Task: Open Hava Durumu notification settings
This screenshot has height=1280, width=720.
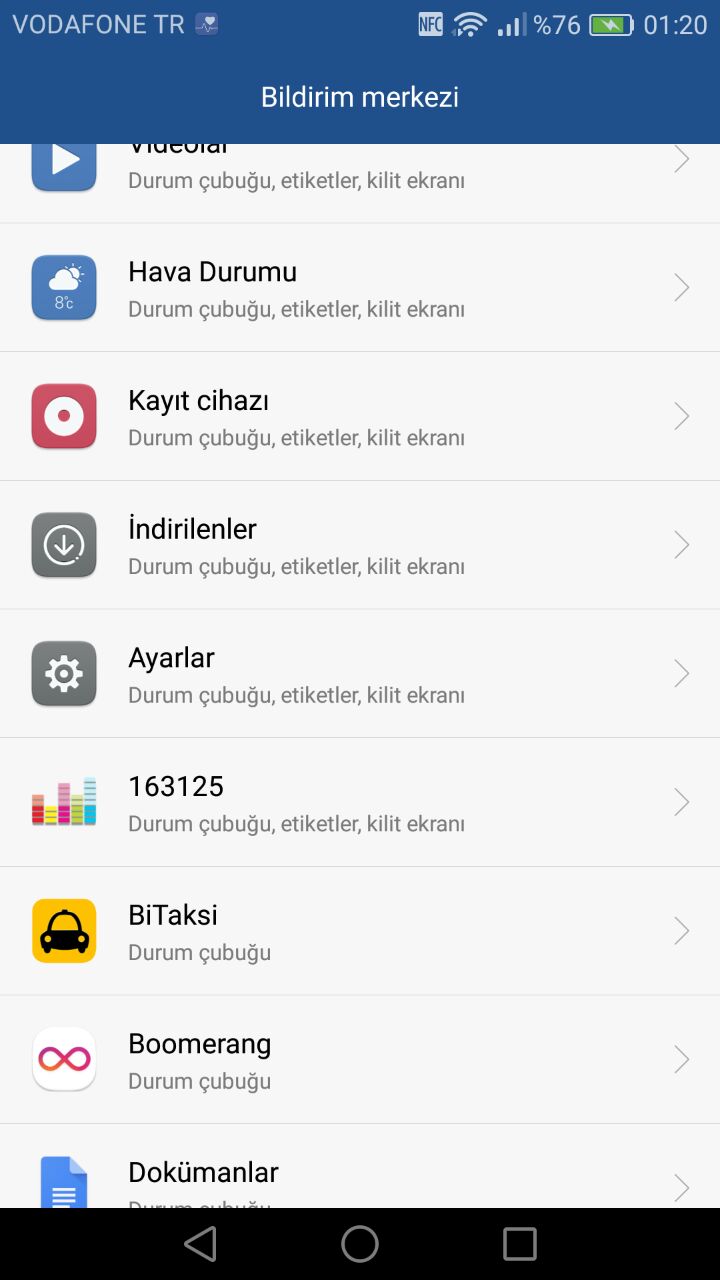Action: [360, 288]
